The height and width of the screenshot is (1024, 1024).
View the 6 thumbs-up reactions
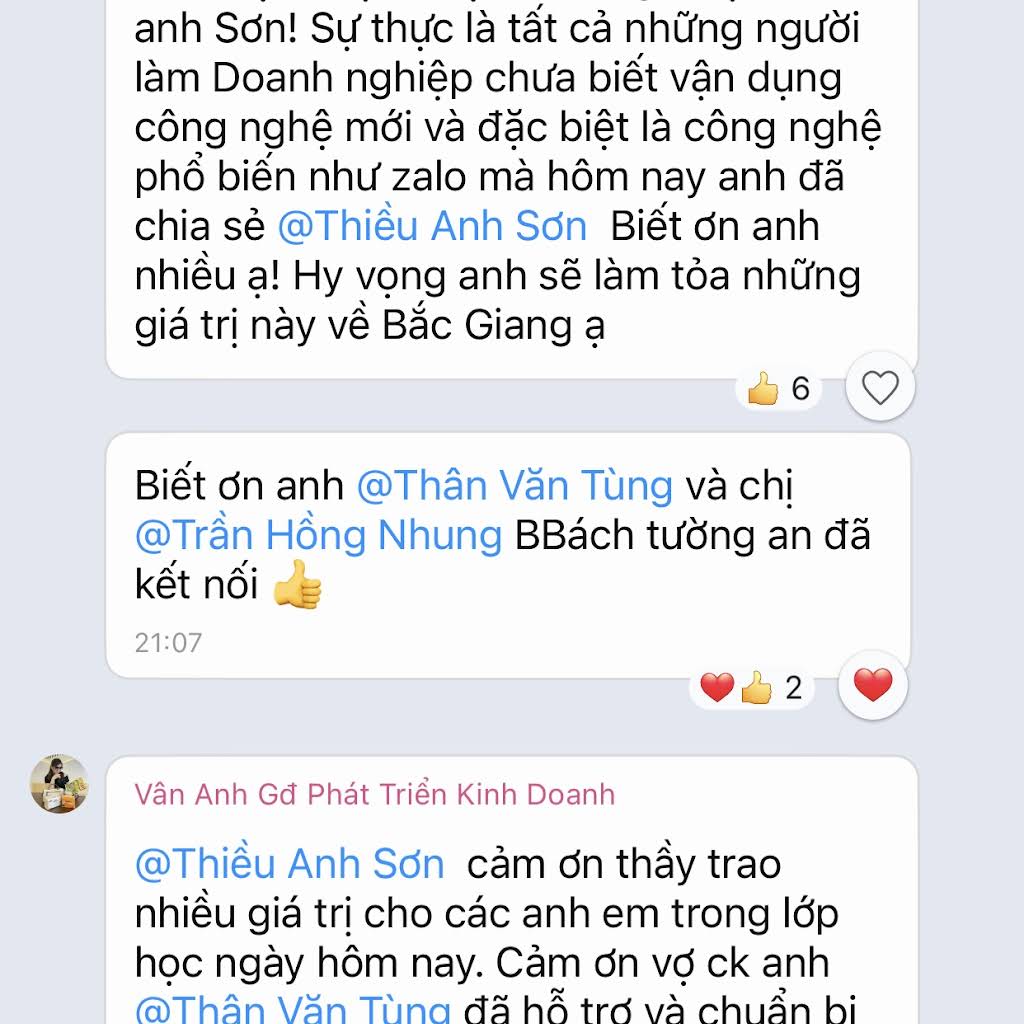coord(778,388)
